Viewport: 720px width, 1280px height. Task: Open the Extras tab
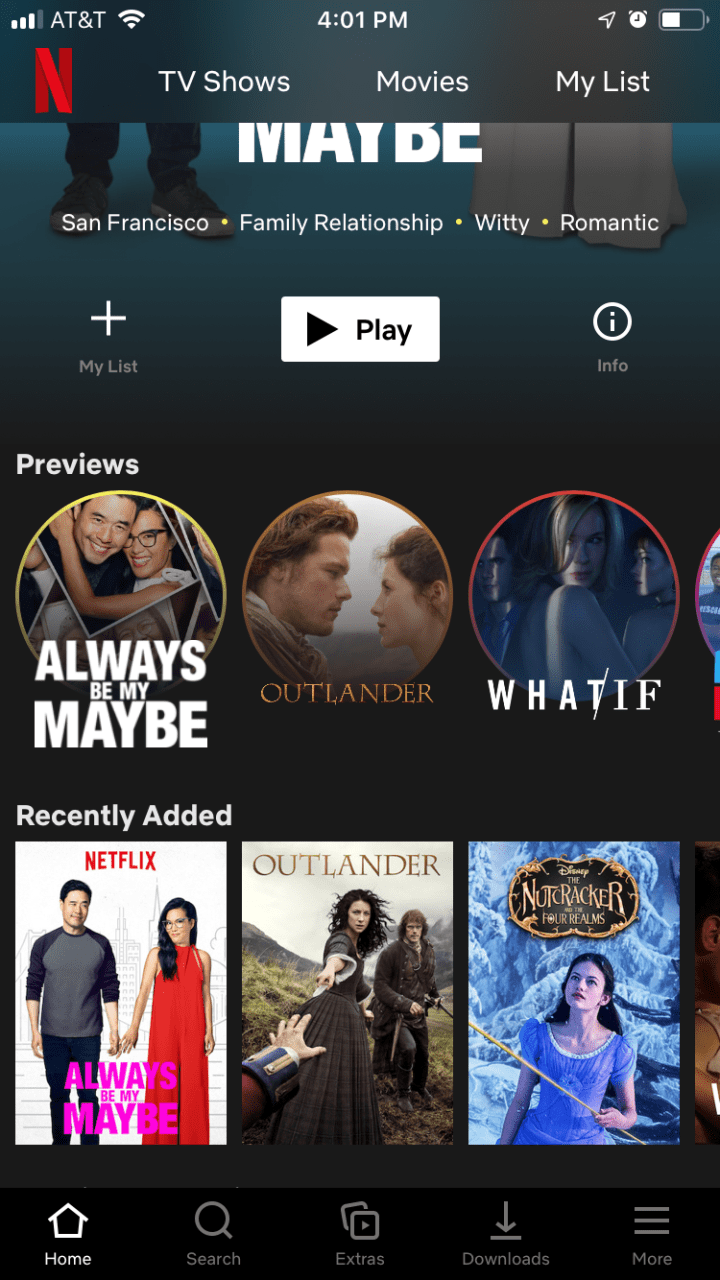(x=360, y=1234)
